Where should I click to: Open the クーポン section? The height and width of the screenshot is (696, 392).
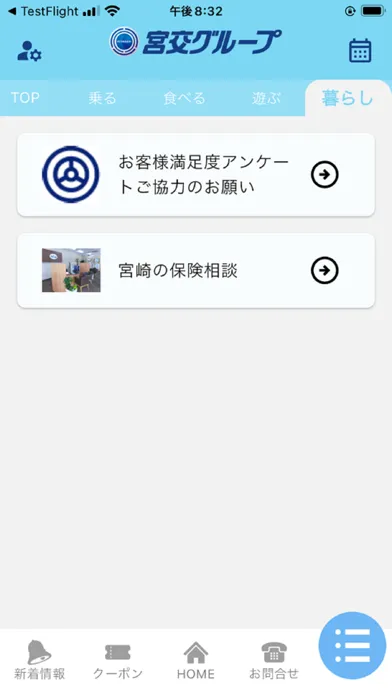pos(118,660)
